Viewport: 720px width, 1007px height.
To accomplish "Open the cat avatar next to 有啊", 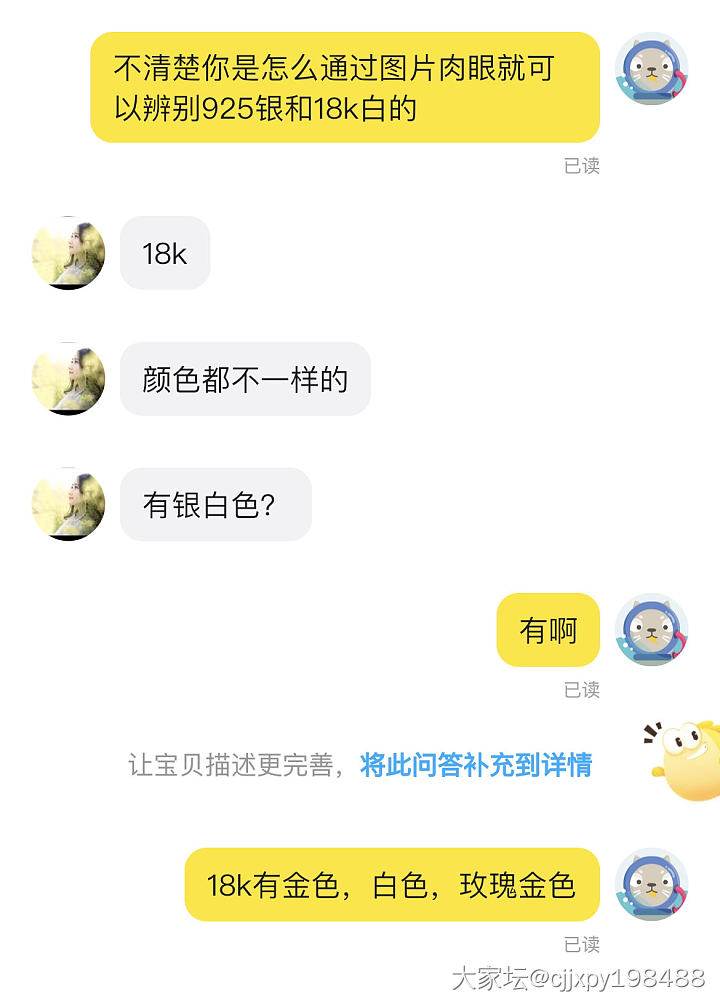I will [651, 630].
